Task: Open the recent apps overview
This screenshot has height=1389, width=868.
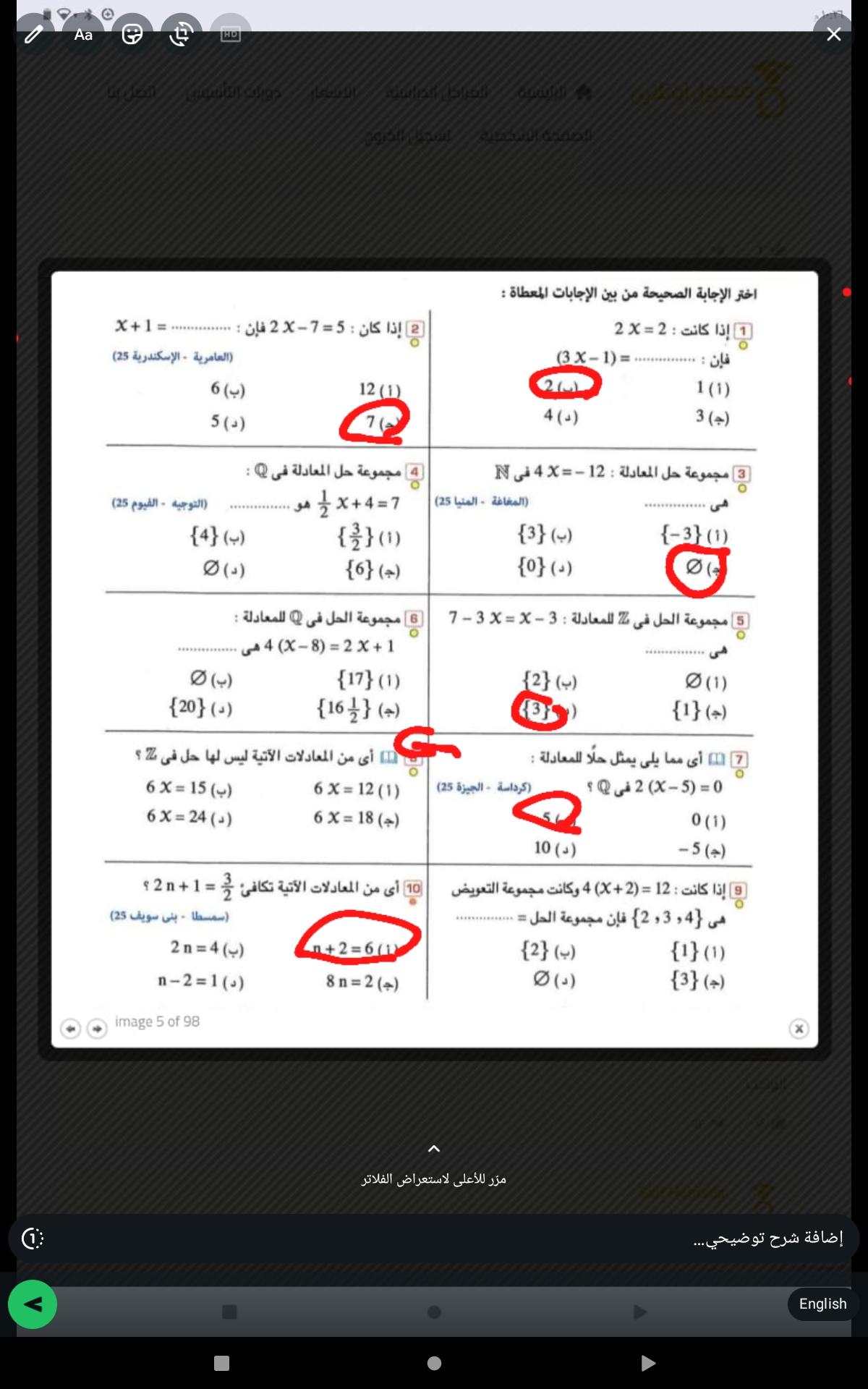Action: (222, 1363)
